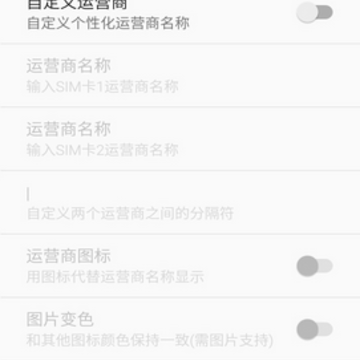Image resolution: width=360 pixels, height=360 pixels.
Task: Toggle the 运营商图标 switch
Action: click(315, 266)
